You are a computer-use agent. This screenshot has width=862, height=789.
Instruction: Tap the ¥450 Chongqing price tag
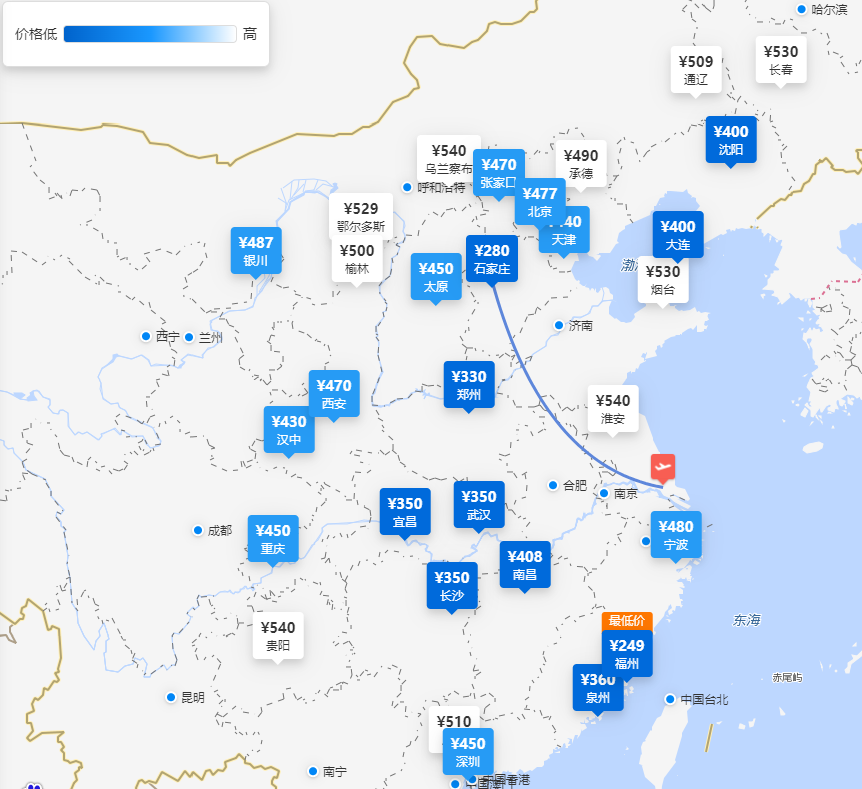(x=273, y=539)
